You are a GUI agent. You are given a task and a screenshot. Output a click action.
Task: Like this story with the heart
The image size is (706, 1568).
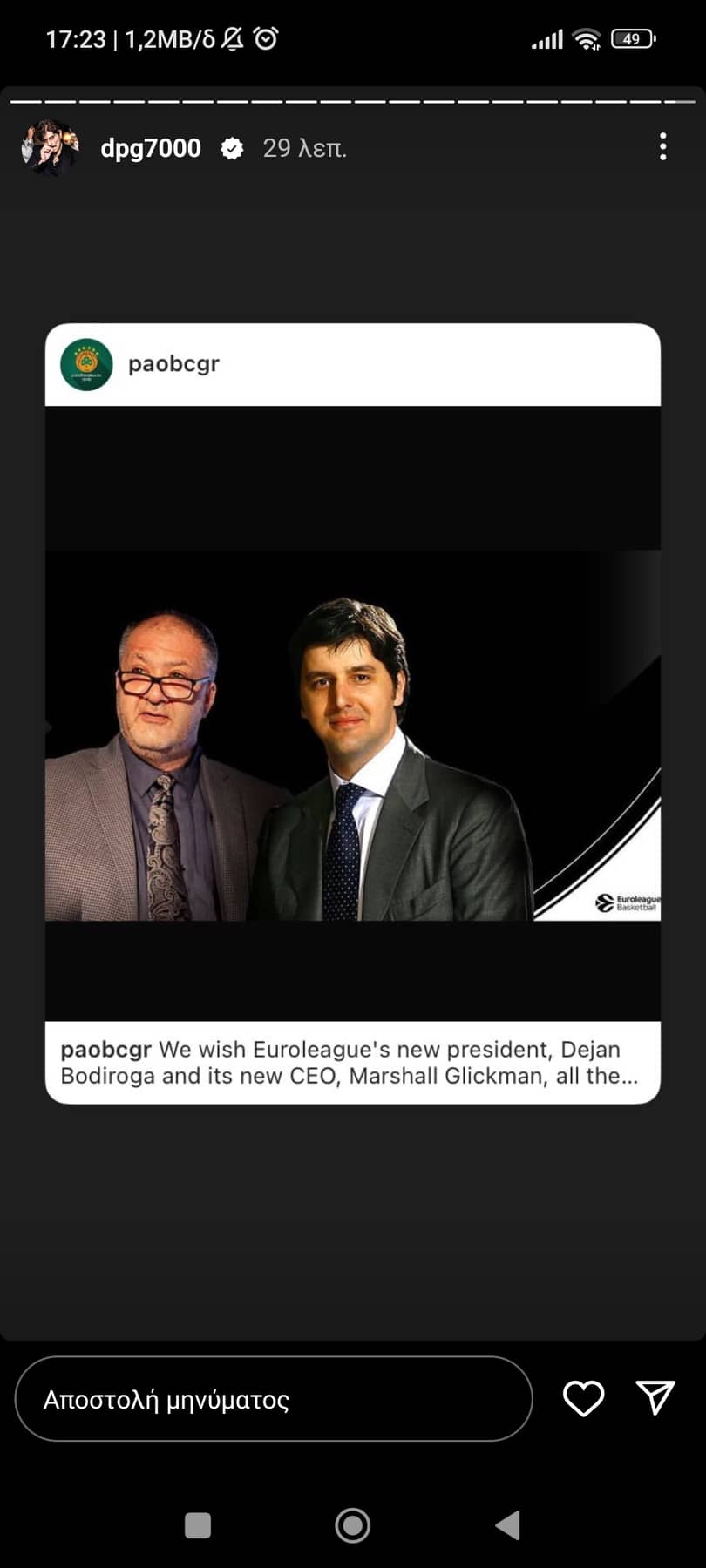583,1399
